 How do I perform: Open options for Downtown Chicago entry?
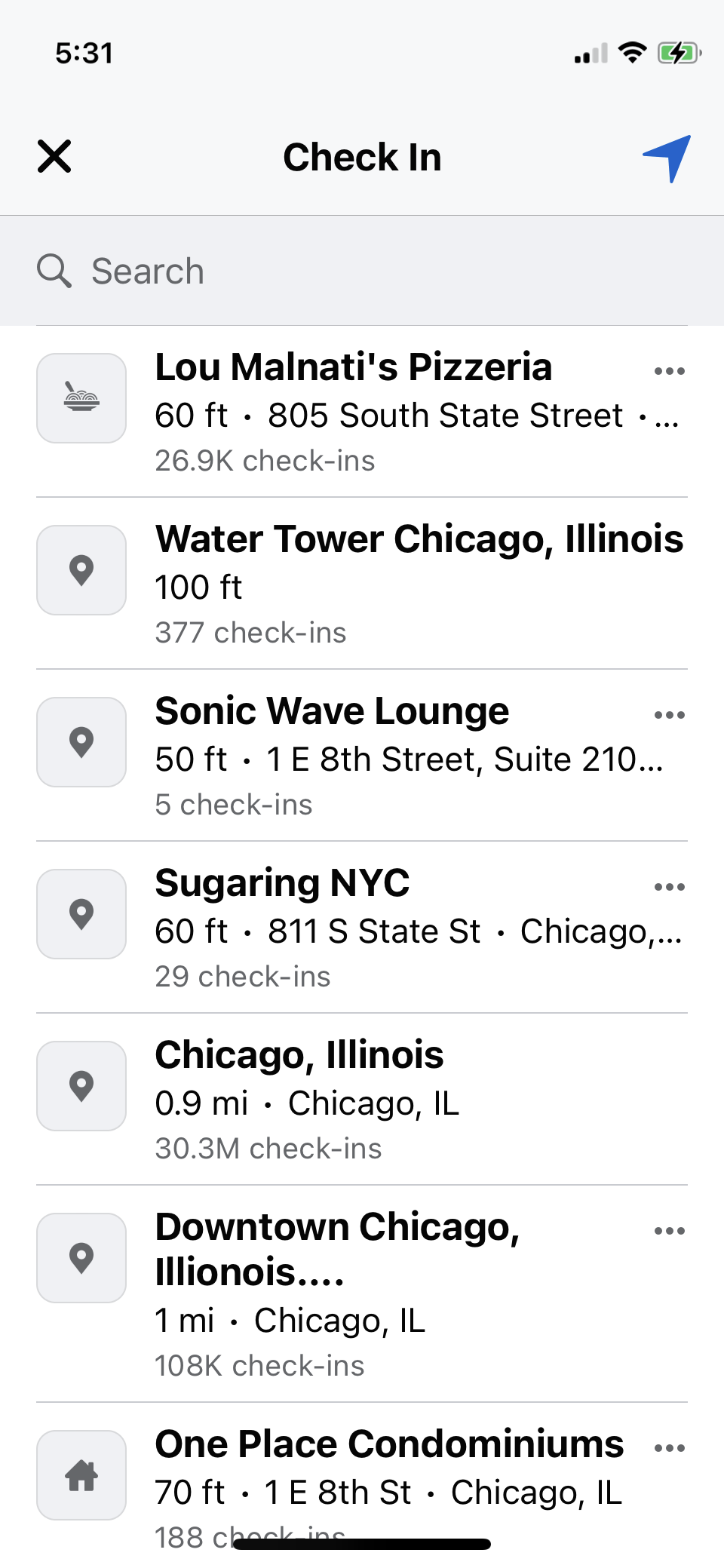pos(669,1231)
